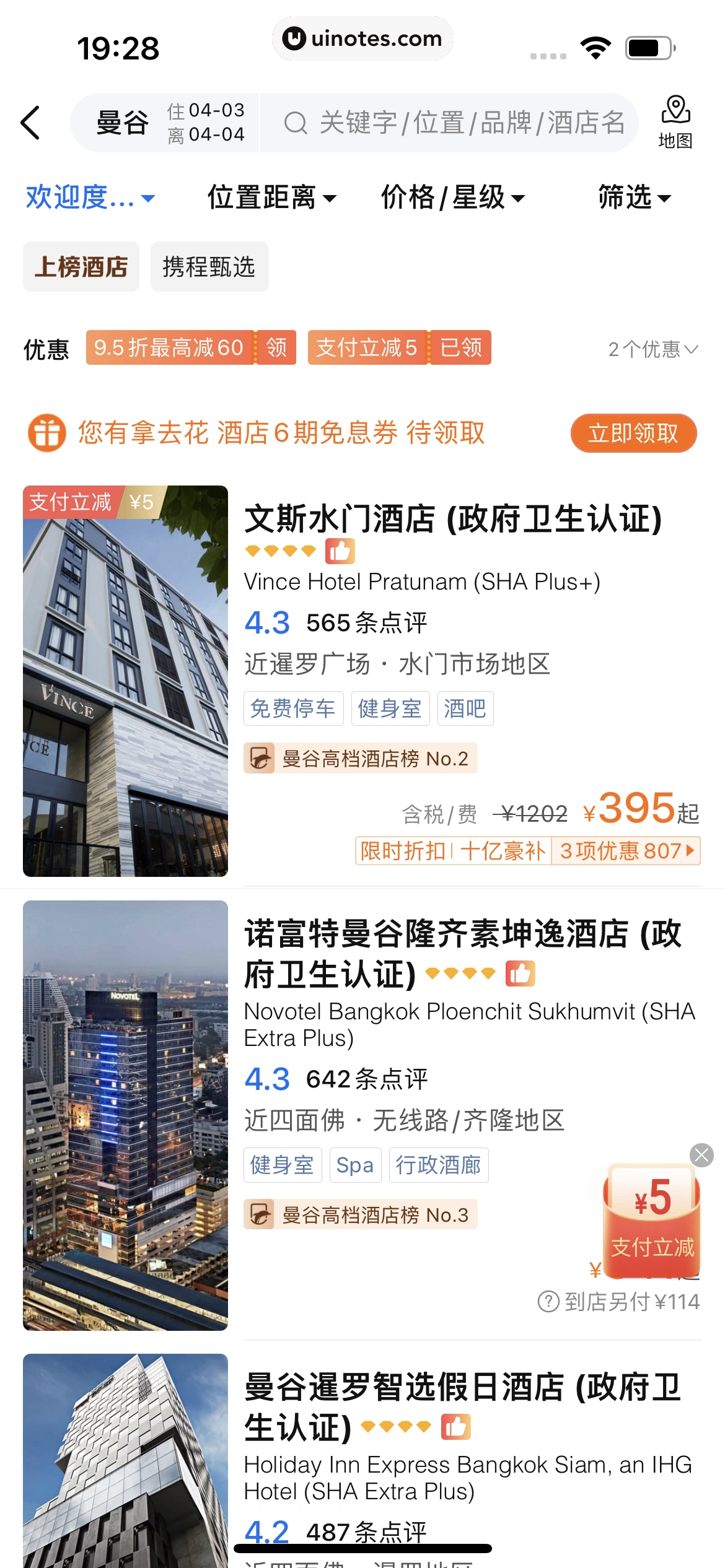View the 3项优惠807 discount details

coord(626,851)
